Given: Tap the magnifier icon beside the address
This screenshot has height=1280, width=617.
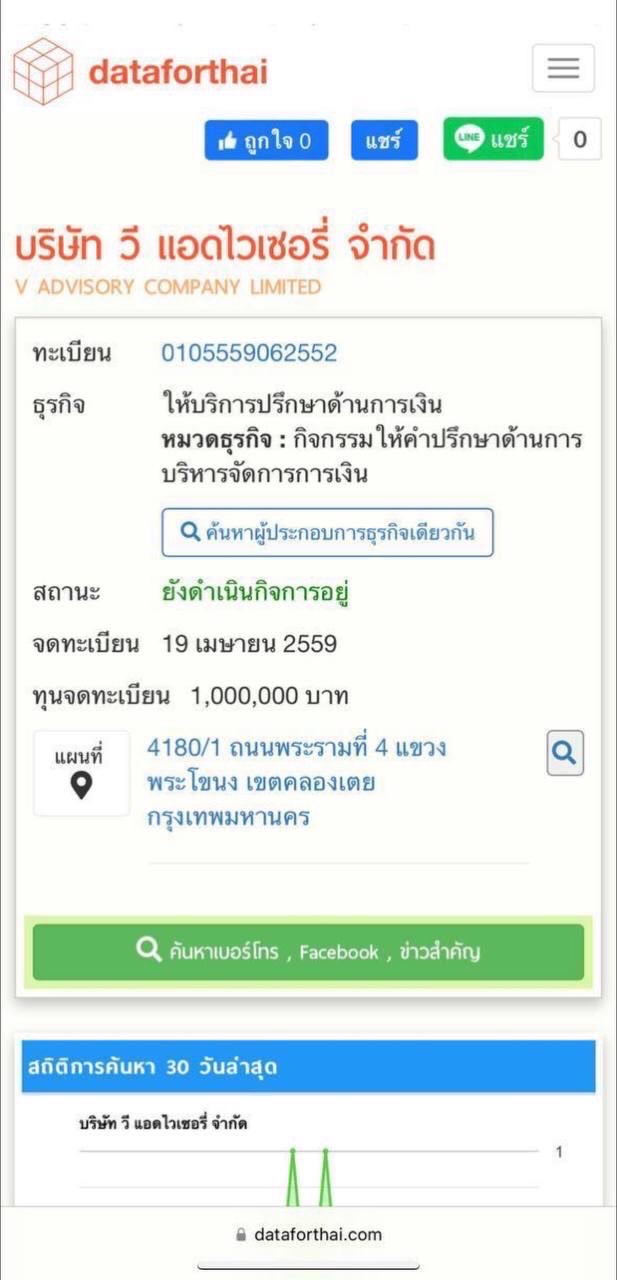Looking at the screenshot, I should [x=565, y=754].
